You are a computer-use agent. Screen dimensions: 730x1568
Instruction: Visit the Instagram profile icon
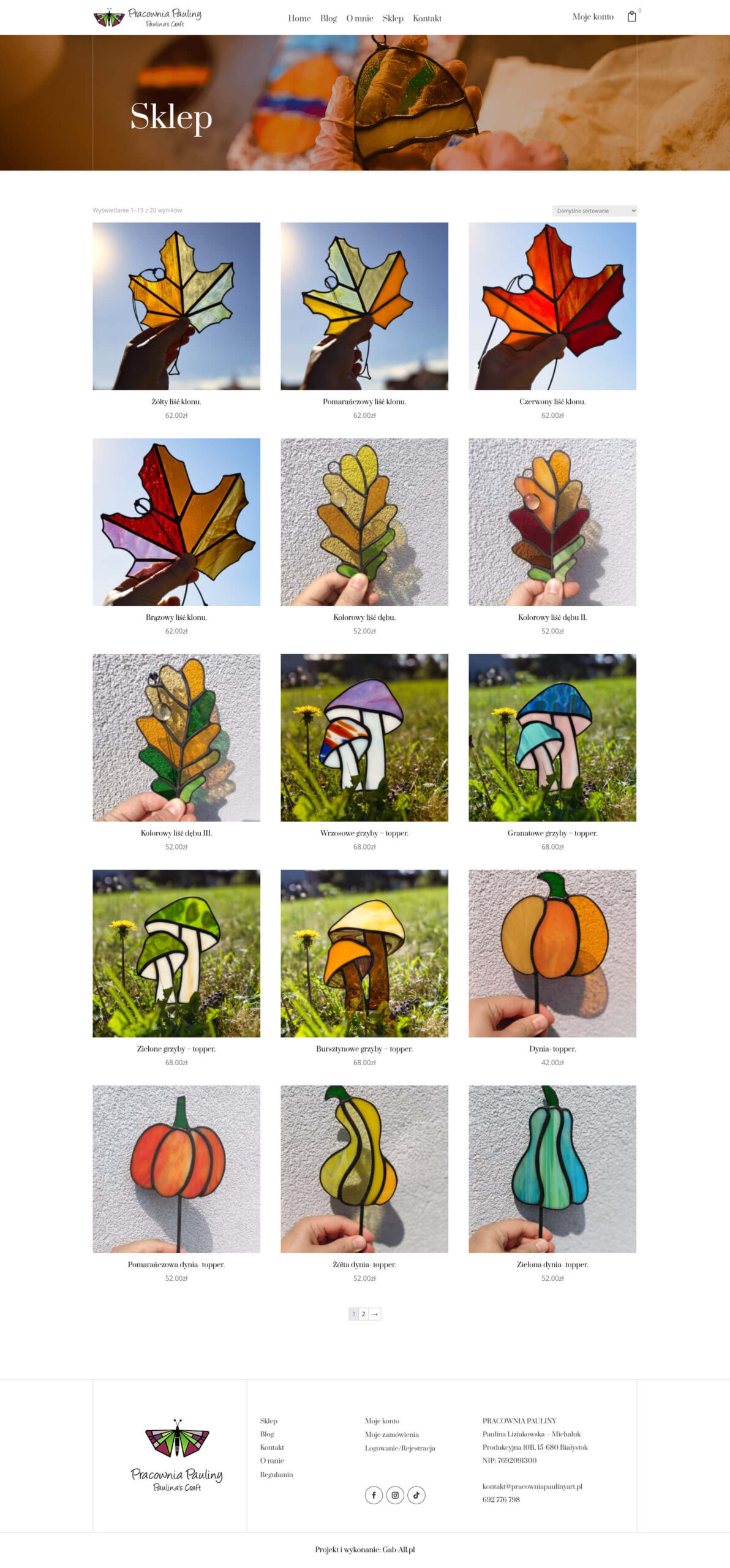coord(395,1495)
